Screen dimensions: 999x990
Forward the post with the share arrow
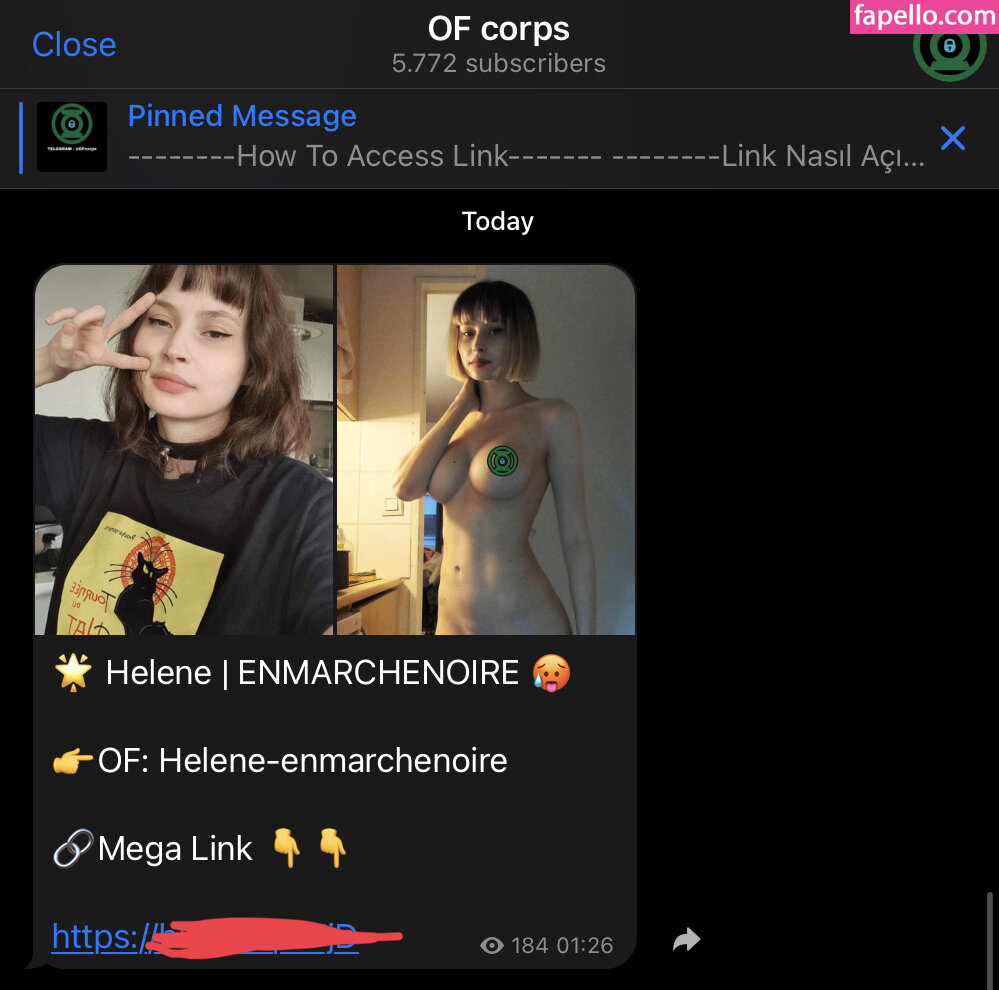pyautogui.click(x=686, y=940)
